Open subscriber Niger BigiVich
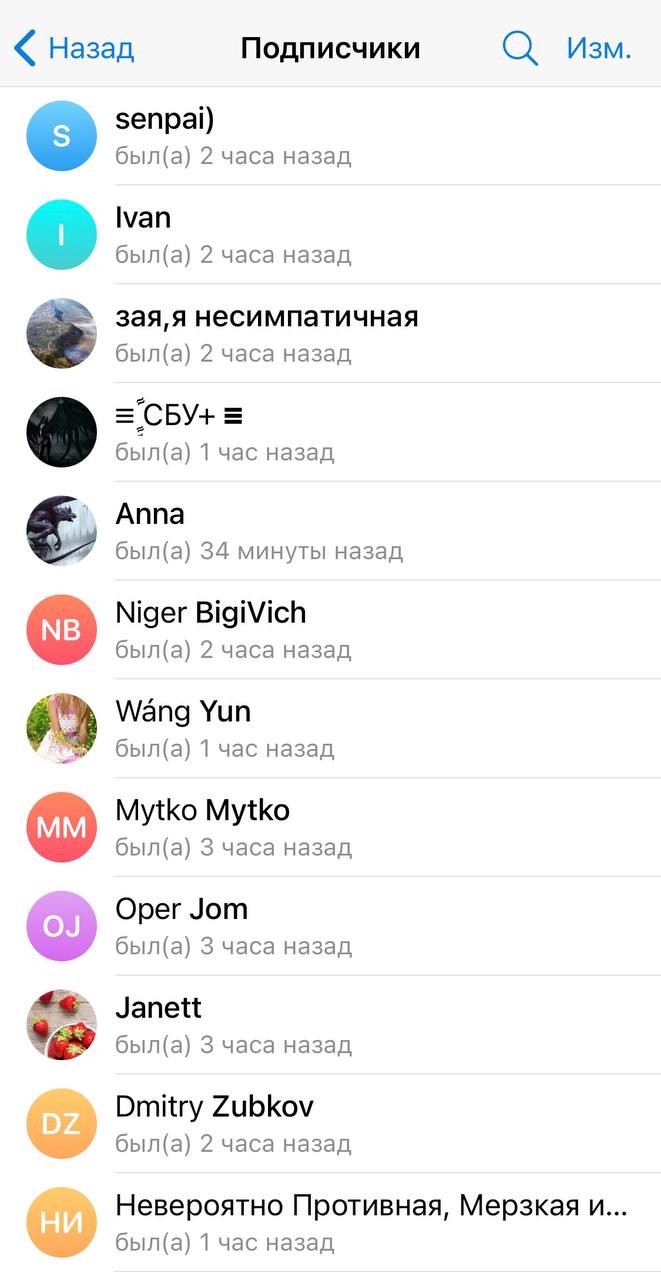The height and width of the screenshot is (1280, 661). pos(330,630)
